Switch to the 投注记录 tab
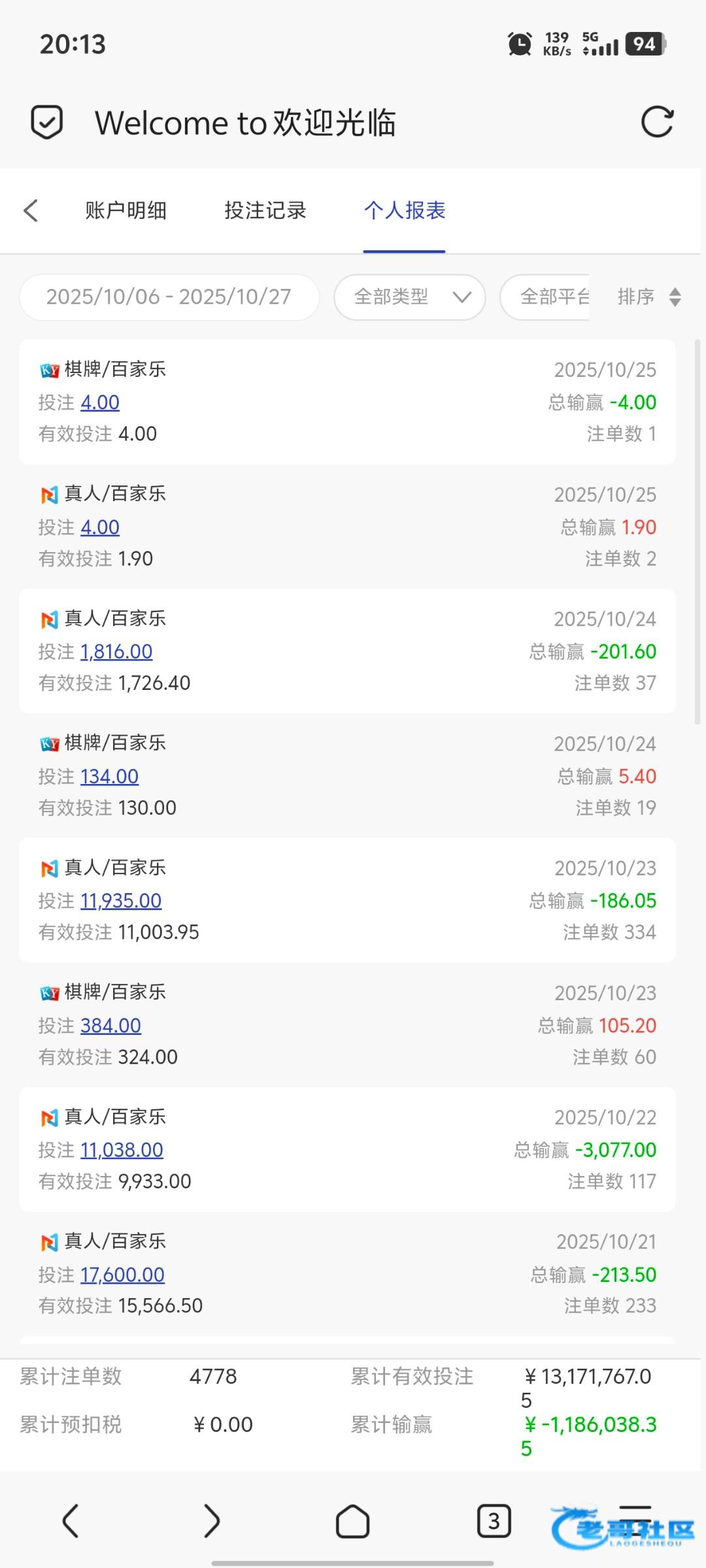The width and height of the screenshot is (706, 1568). click(x=265, y=210)
